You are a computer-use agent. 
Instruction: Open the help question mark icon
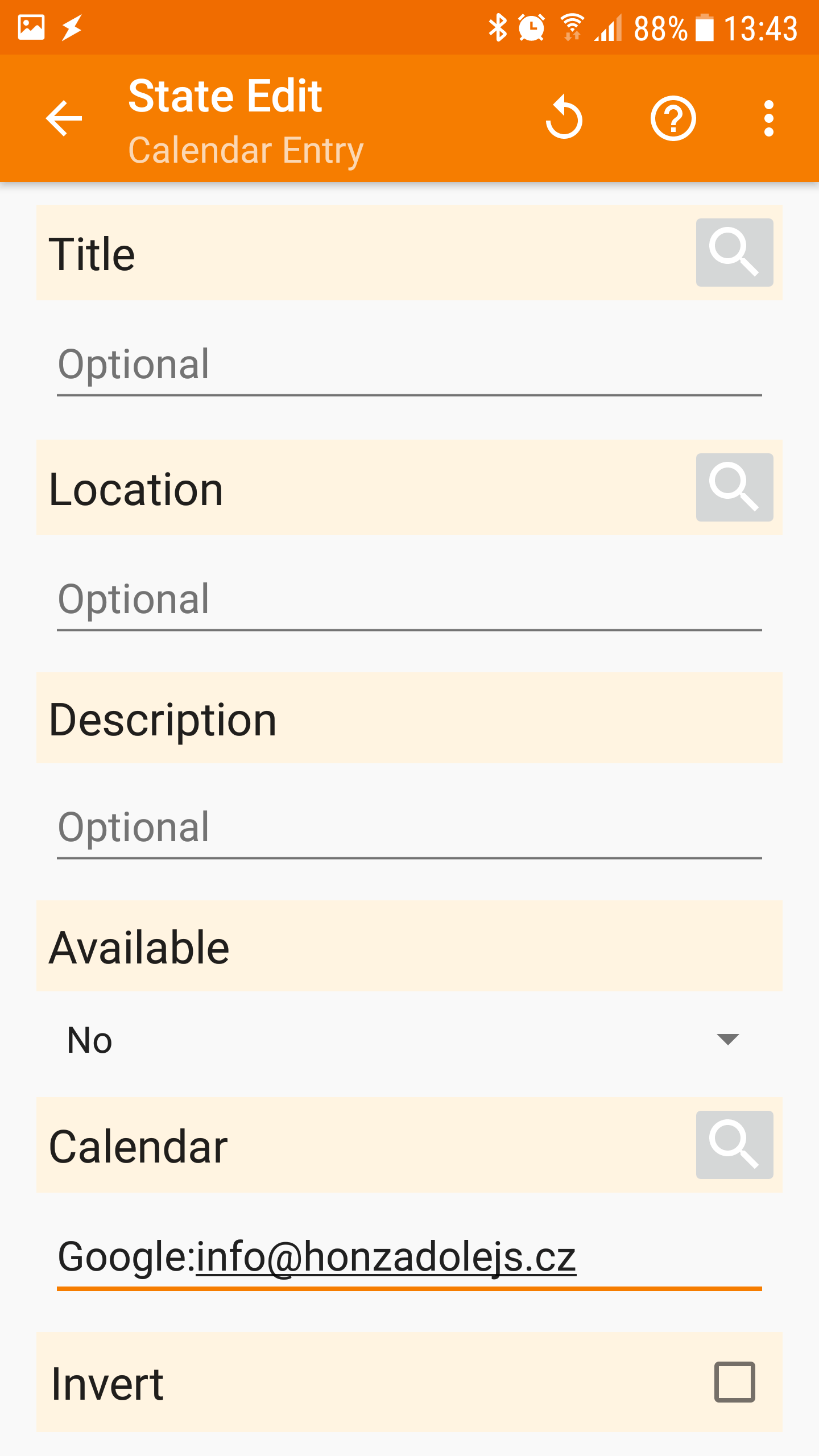(673, 118)
